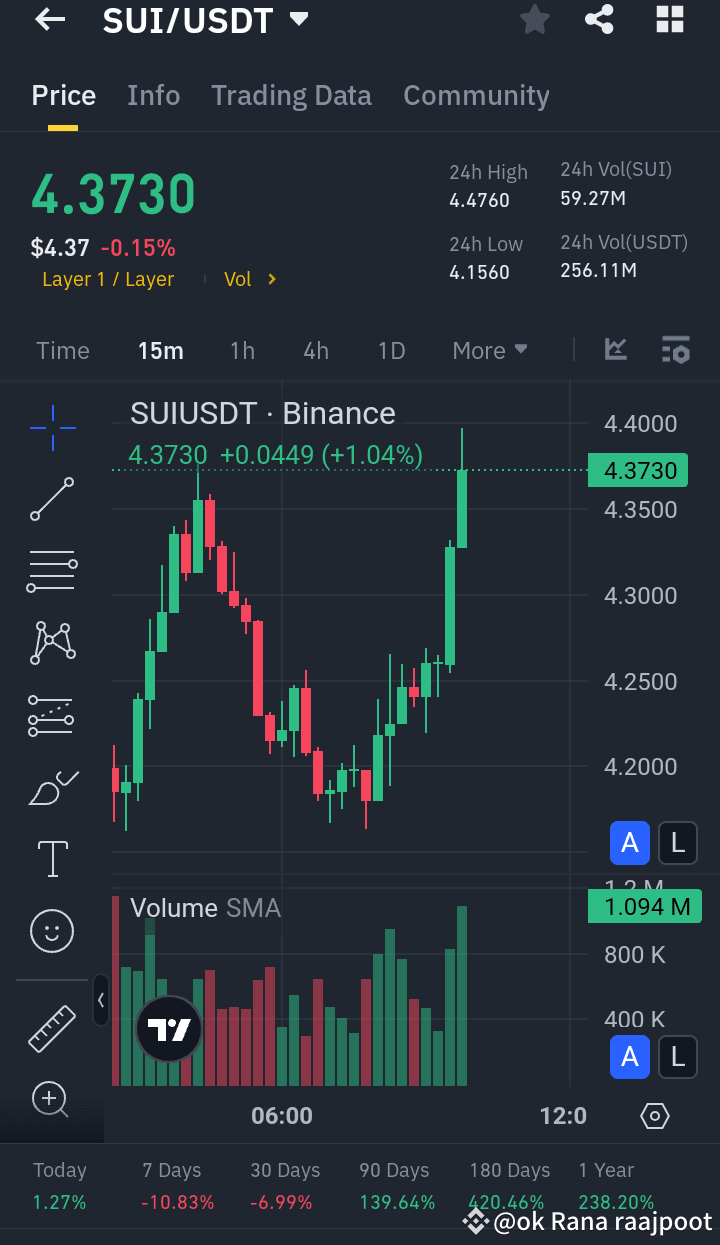The image size is (720, 1245).
Task: Select the emoji sticker tool
Action: coord(51,930)
